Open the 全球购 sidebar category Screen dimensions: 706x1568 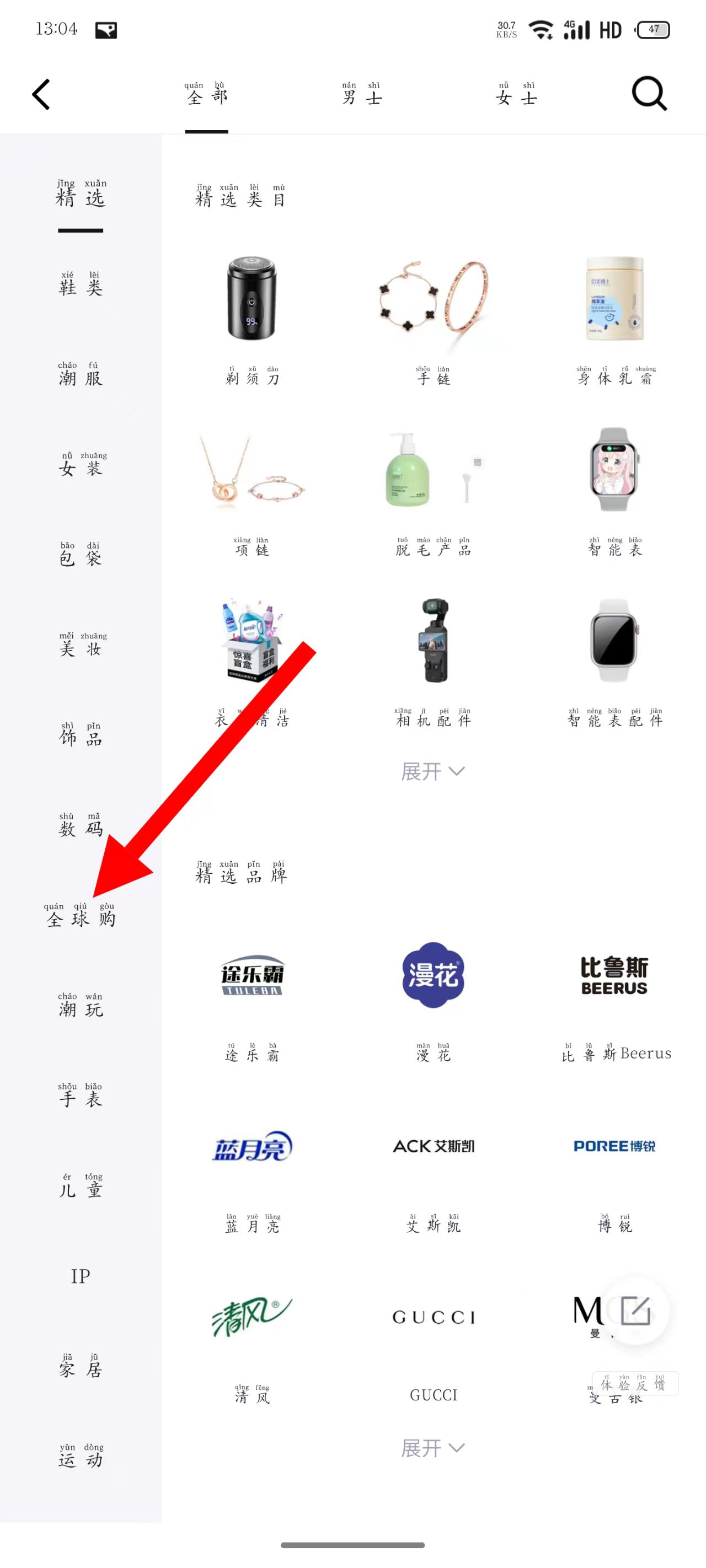81,916
